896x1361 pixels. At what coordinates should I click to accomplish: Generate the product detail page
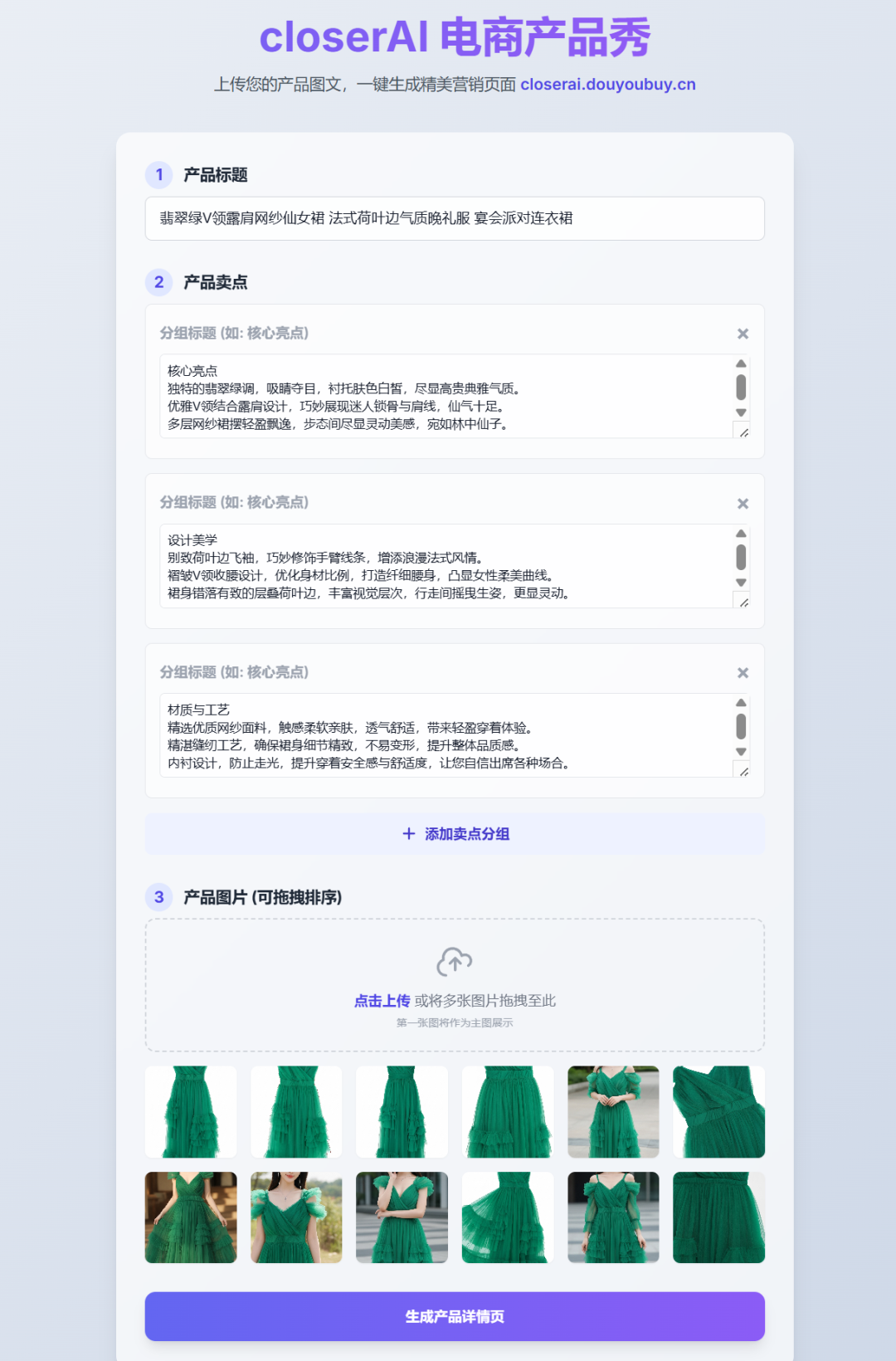click(x=455, y=1316)
